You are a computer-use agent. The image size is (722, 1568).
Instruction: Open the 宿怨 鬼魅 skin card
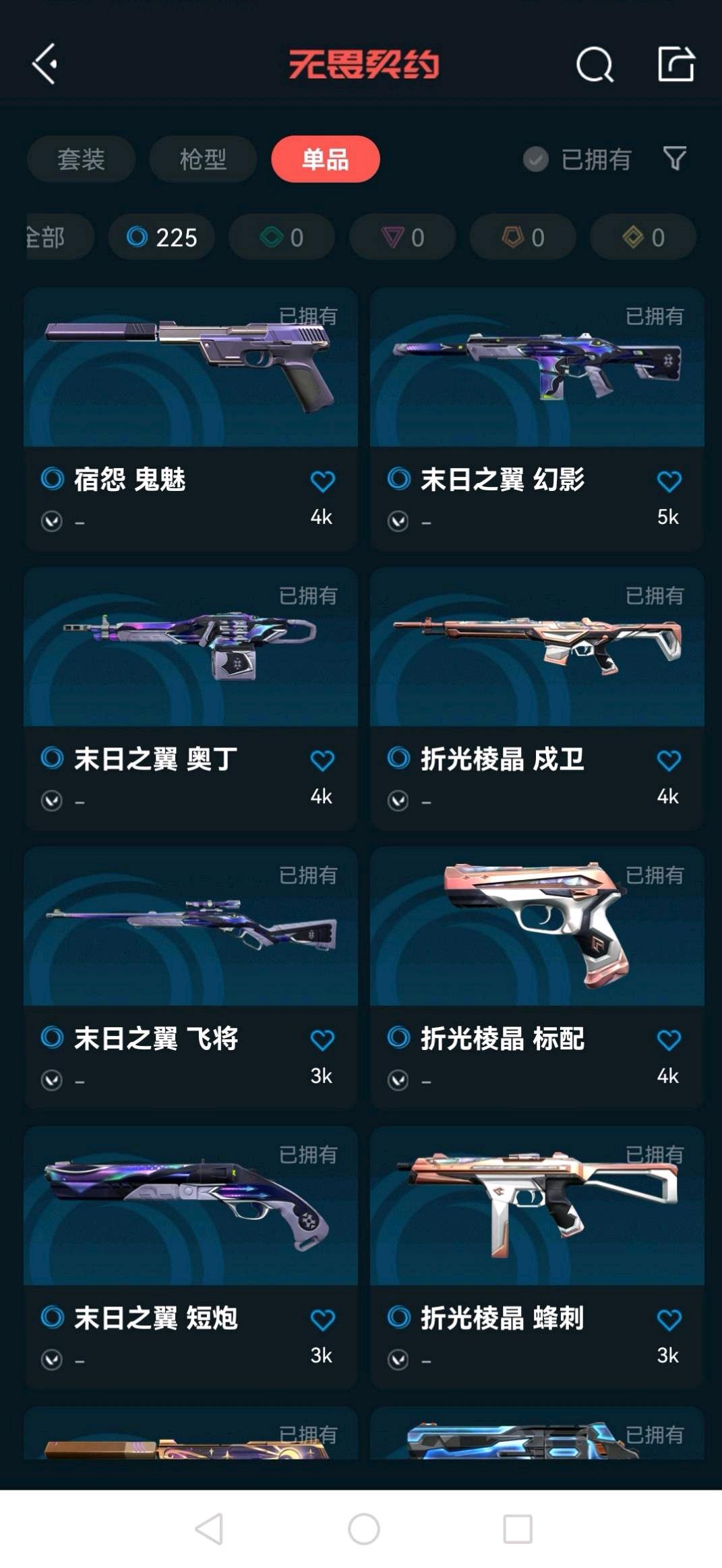pyautogui.click(x=191, y=419)
